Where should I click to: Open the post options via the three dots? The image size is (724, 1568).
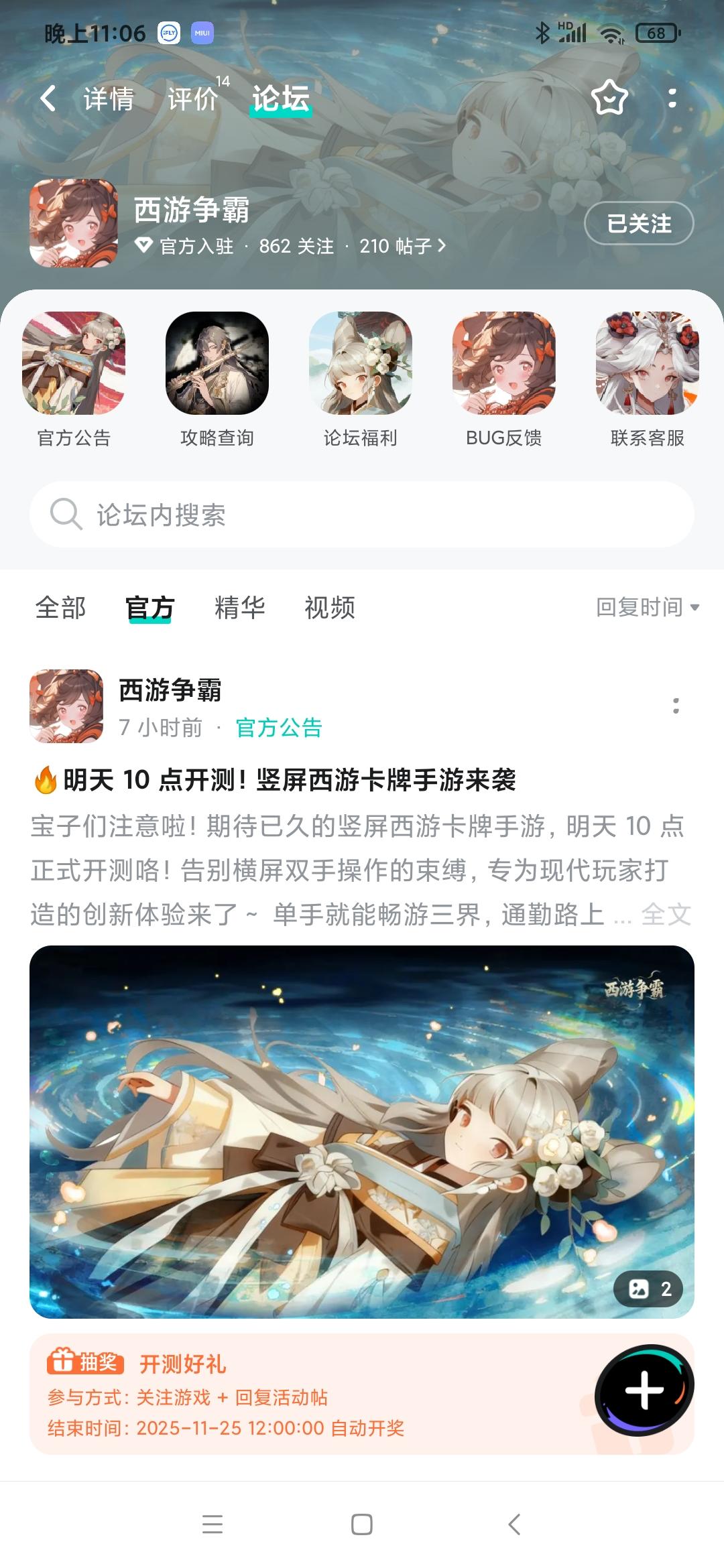tap(677, 704)
